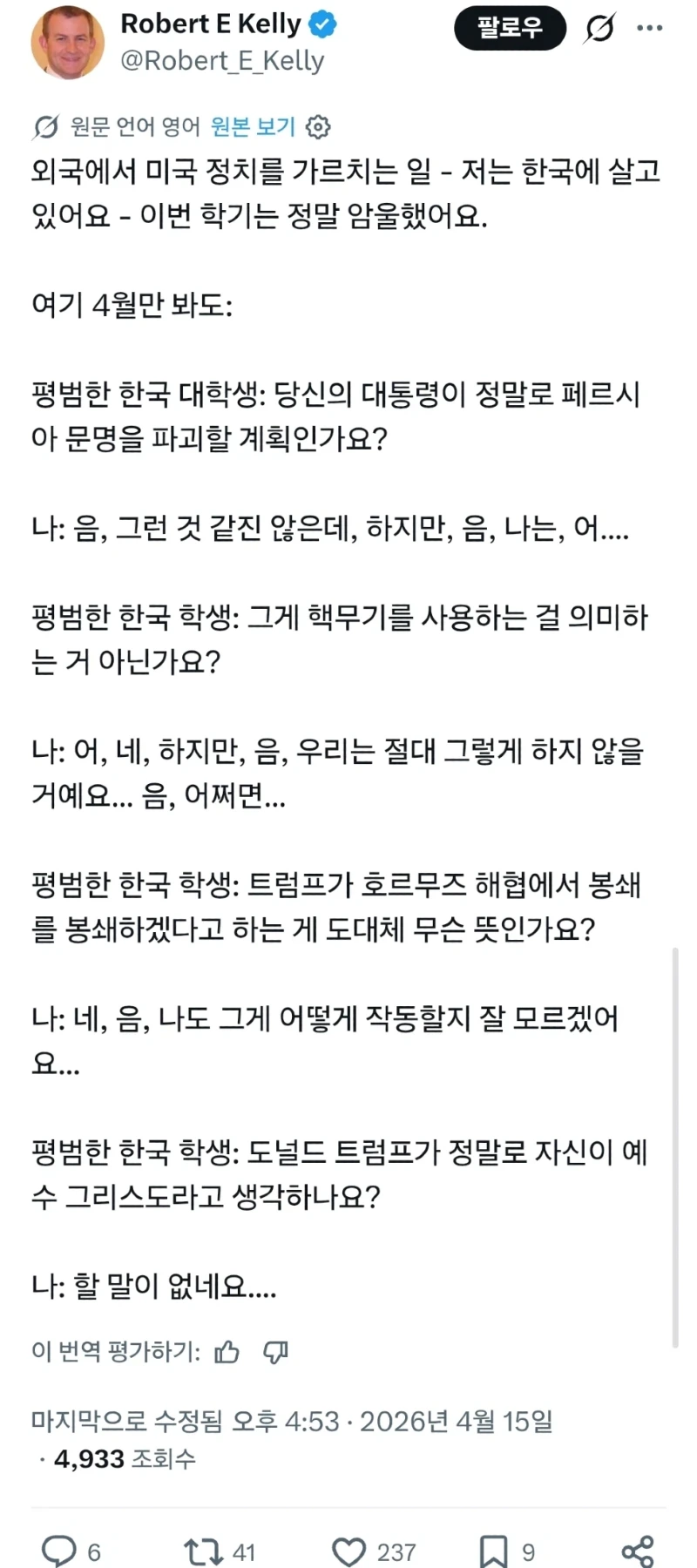Rate the translation with a thumbs up
Viewport: 697px width, 1568px height.
click(x=227, y=1352)
